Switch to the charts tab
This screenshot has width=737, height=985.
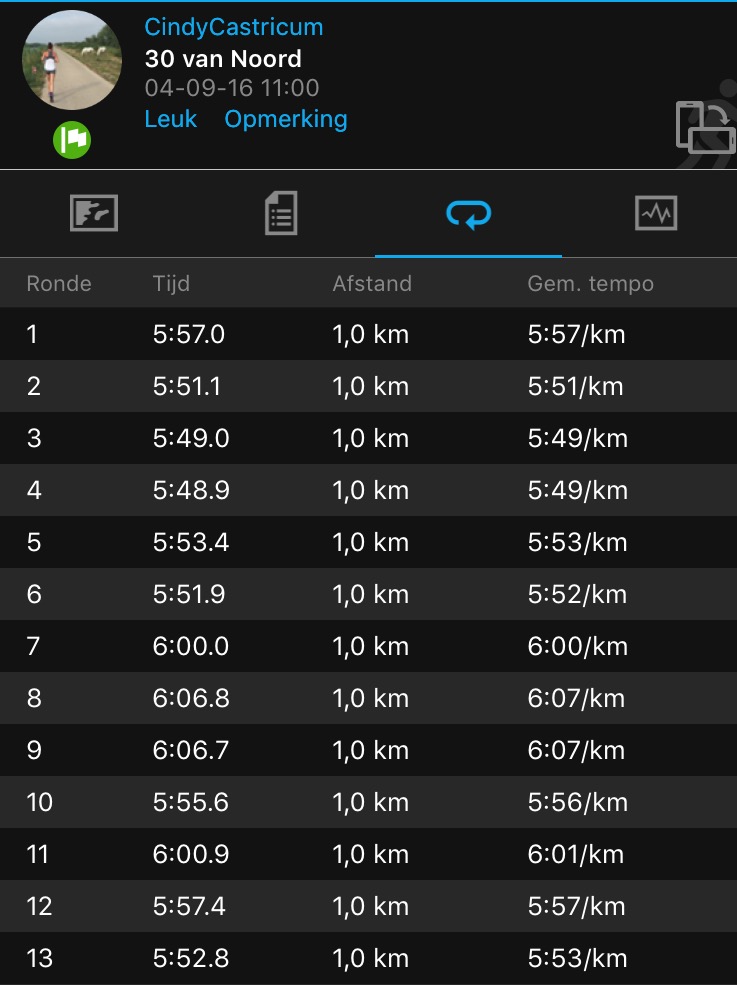656,213
